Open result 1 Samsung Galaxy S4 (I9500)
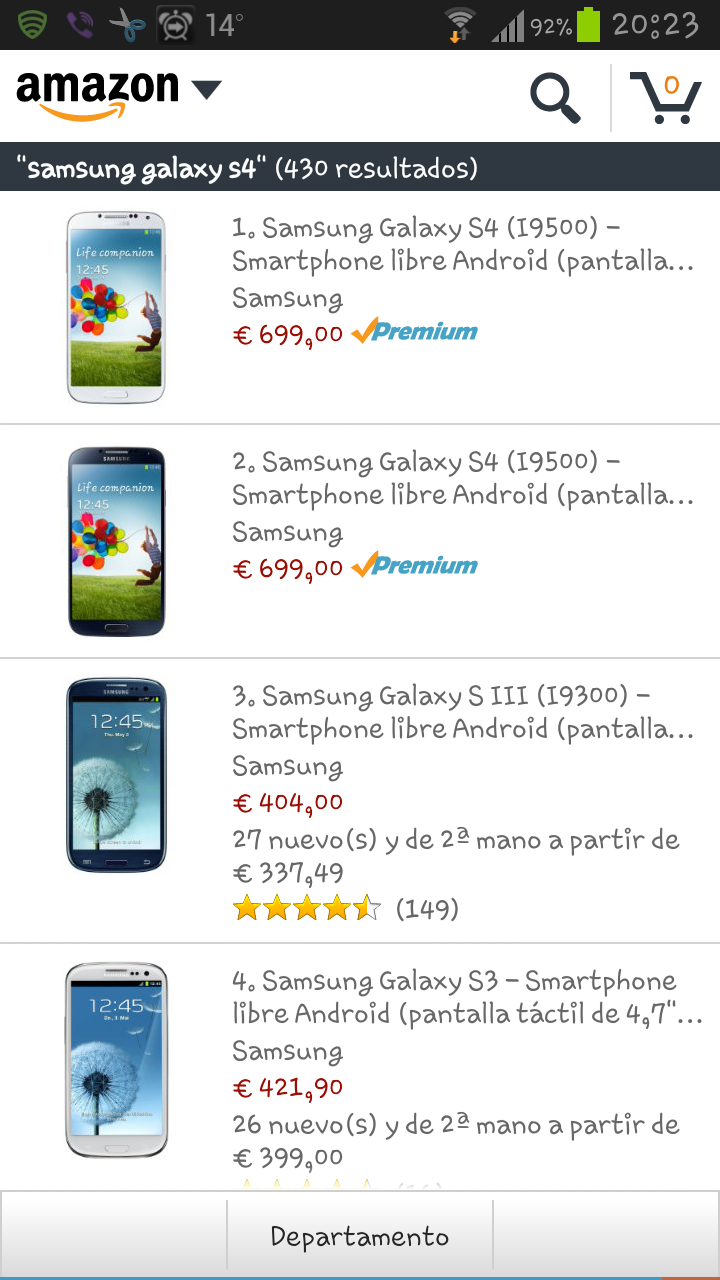The height and width of the screenshot is (1280, 720). [360, 307]
